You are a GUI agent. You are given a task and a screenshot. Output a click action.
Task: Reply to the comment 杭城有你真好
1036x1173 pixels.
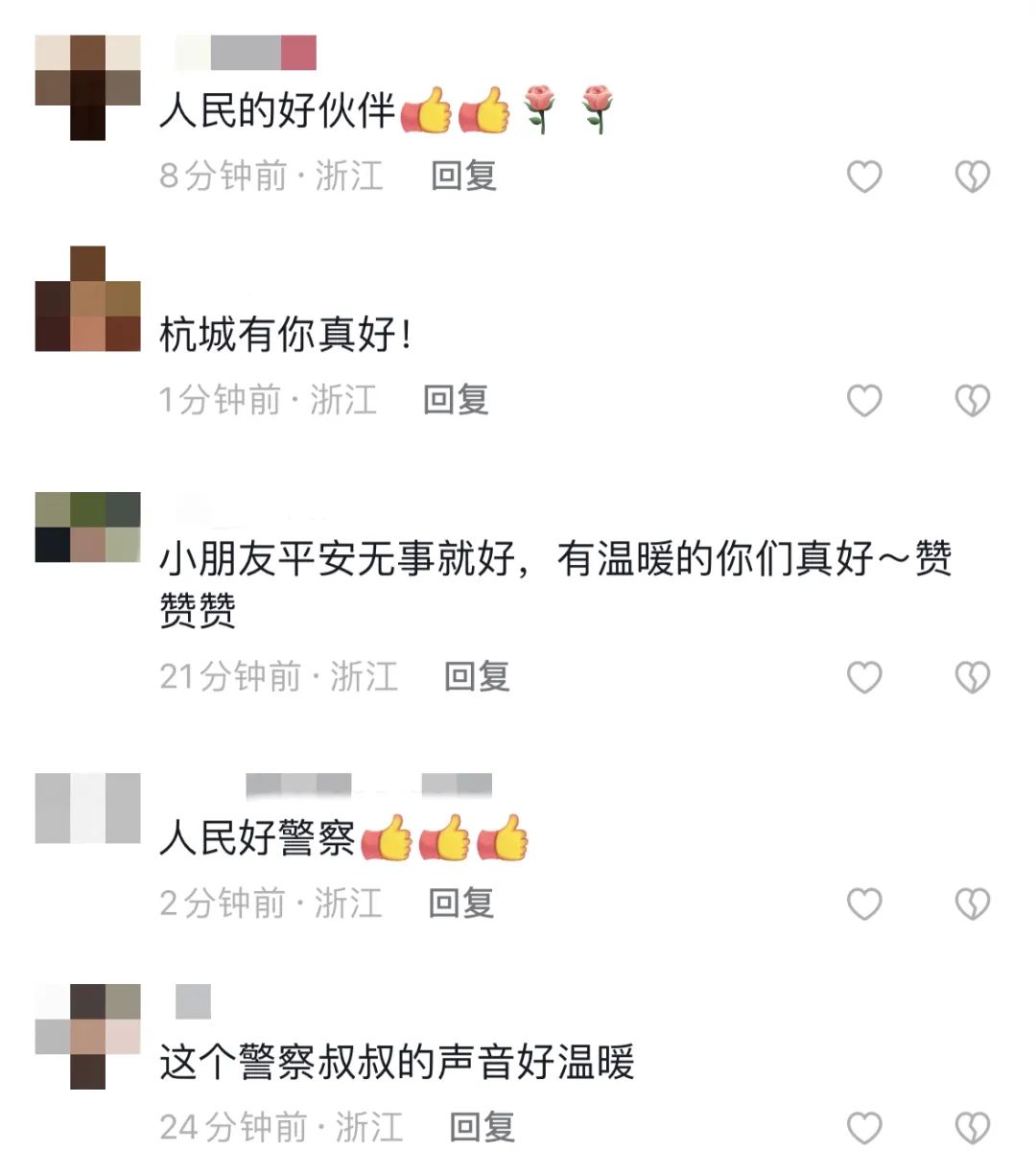pyautogui.click(x=457, y=399)
